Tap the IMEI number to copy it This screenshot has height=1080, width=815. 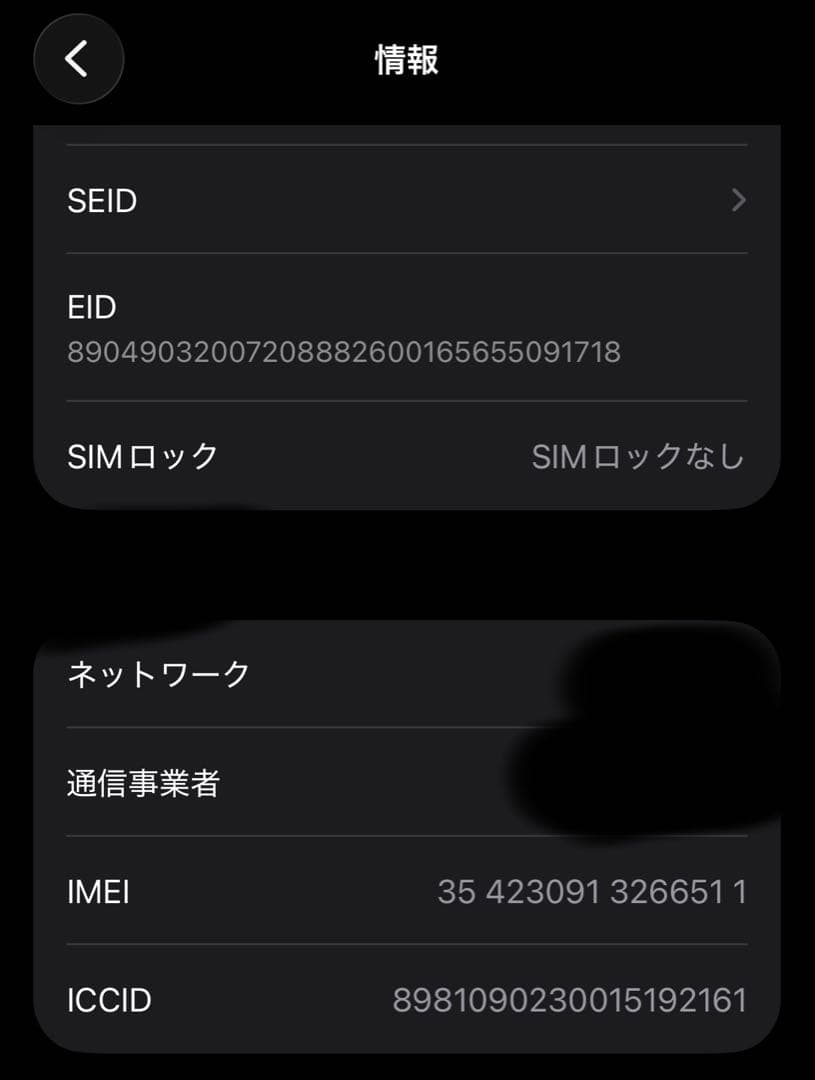tap(591, 892)
